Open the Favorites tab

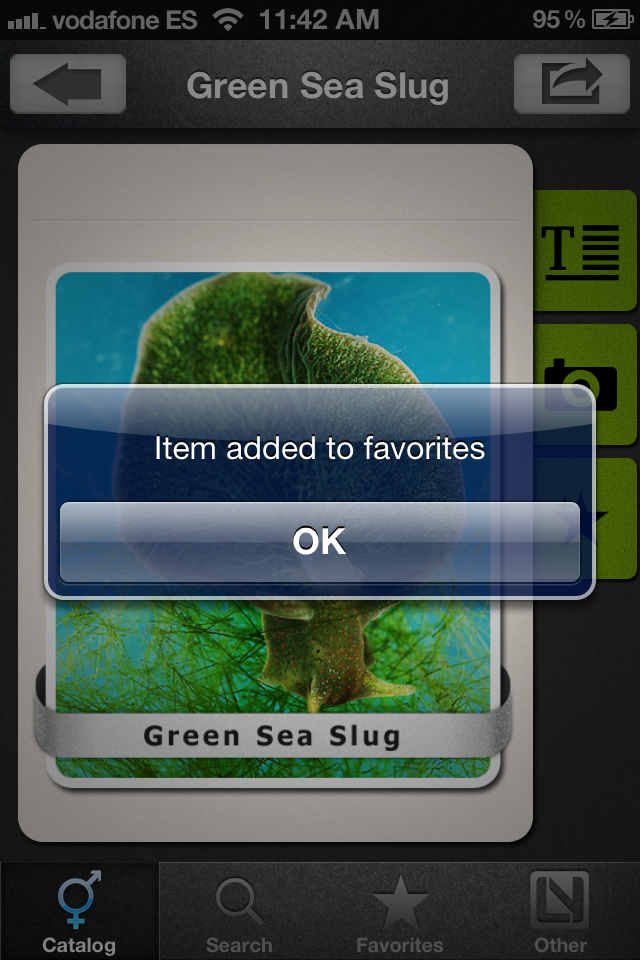click(399, 912)
